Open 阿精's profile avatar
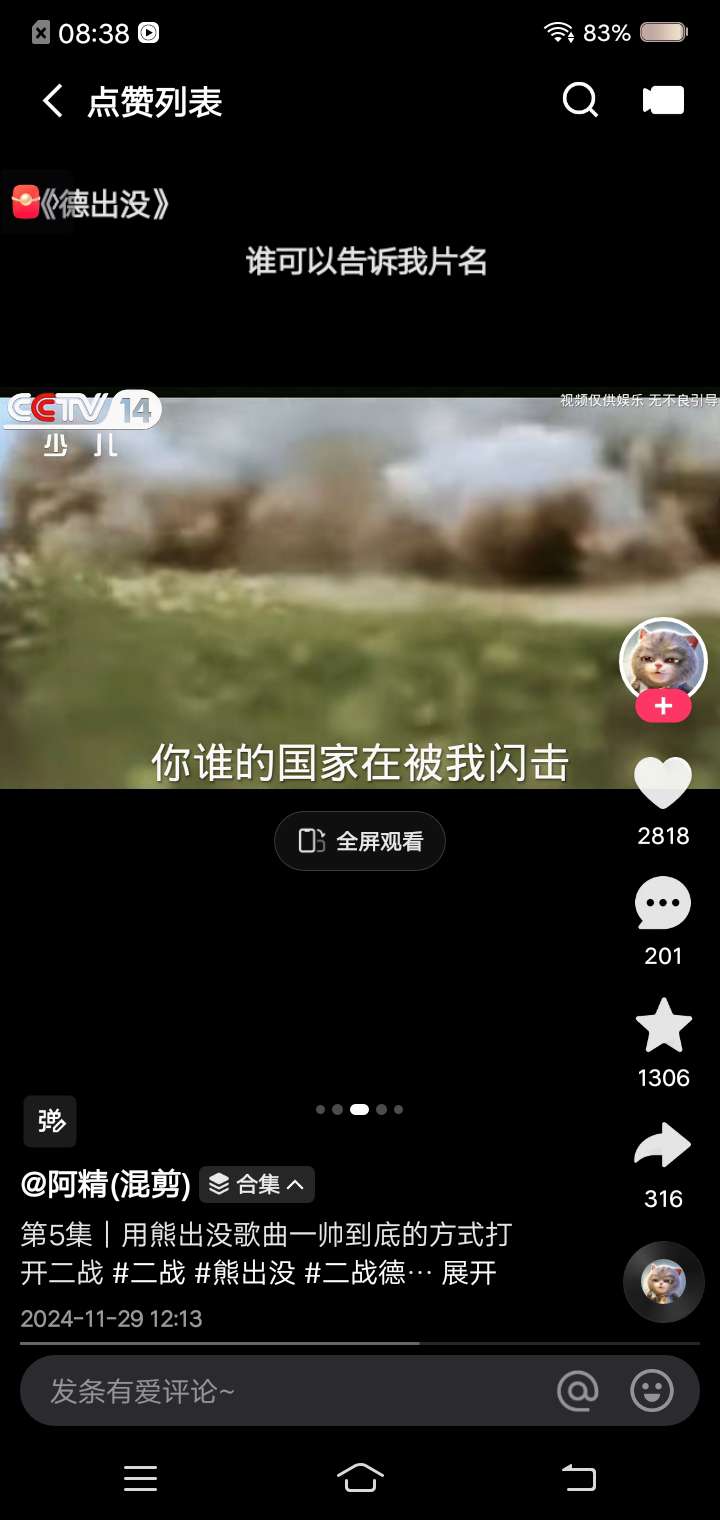 (663, 660)
